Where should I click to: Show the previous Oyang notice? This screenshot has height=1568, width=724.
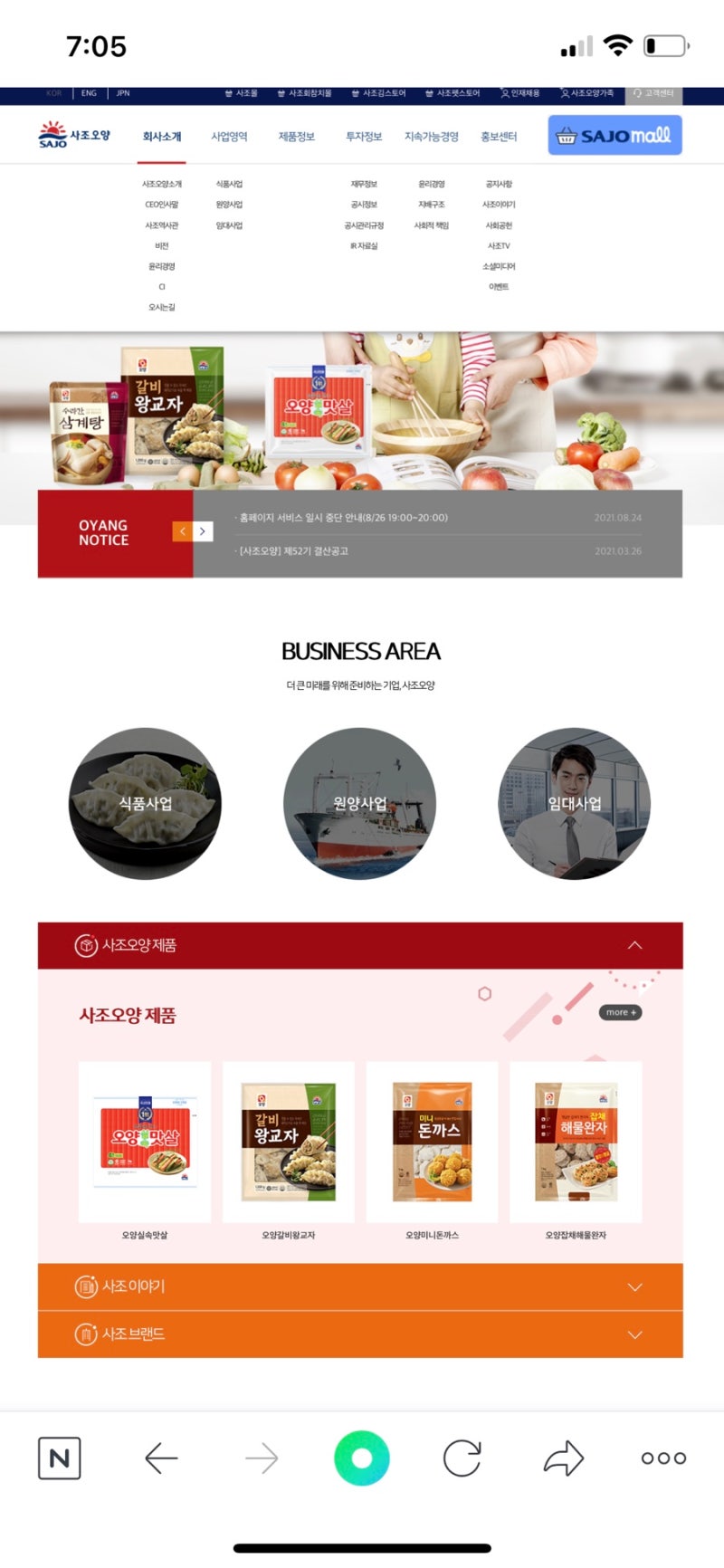click(182, 531)
